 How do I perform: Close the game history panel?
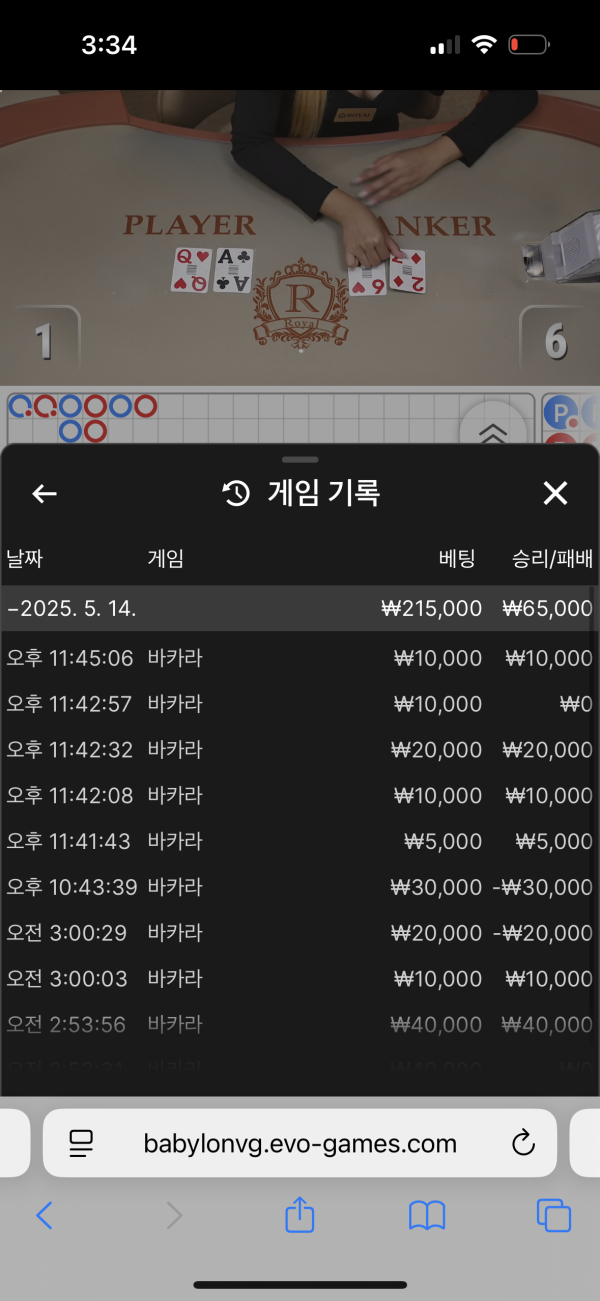click(555, 493)
